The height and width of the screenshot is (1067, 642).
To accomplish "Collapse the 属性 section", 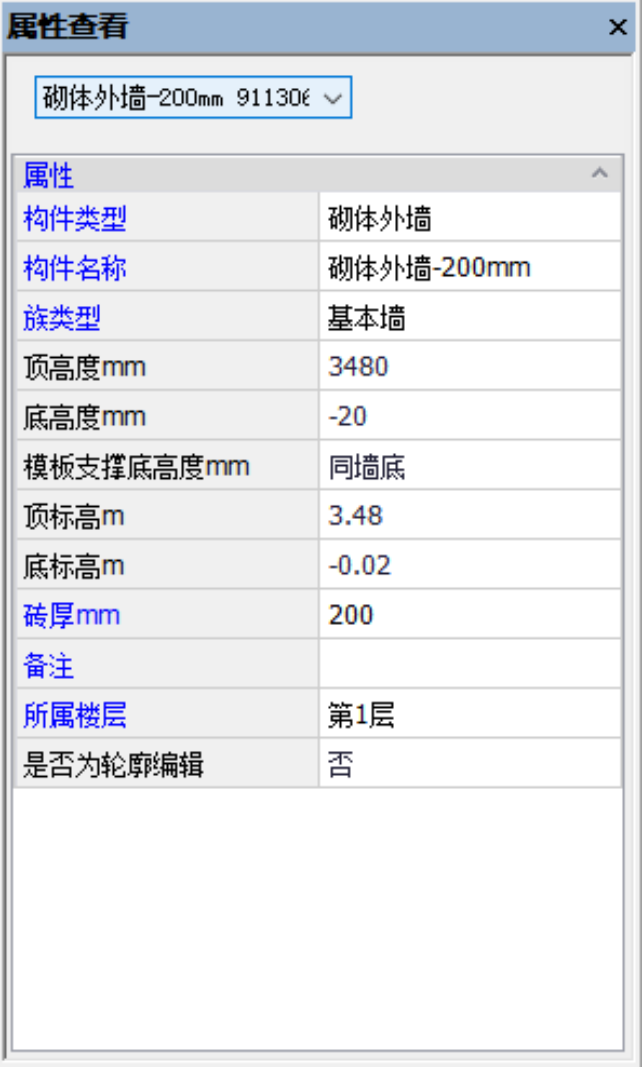I will (x=600, y=174).
